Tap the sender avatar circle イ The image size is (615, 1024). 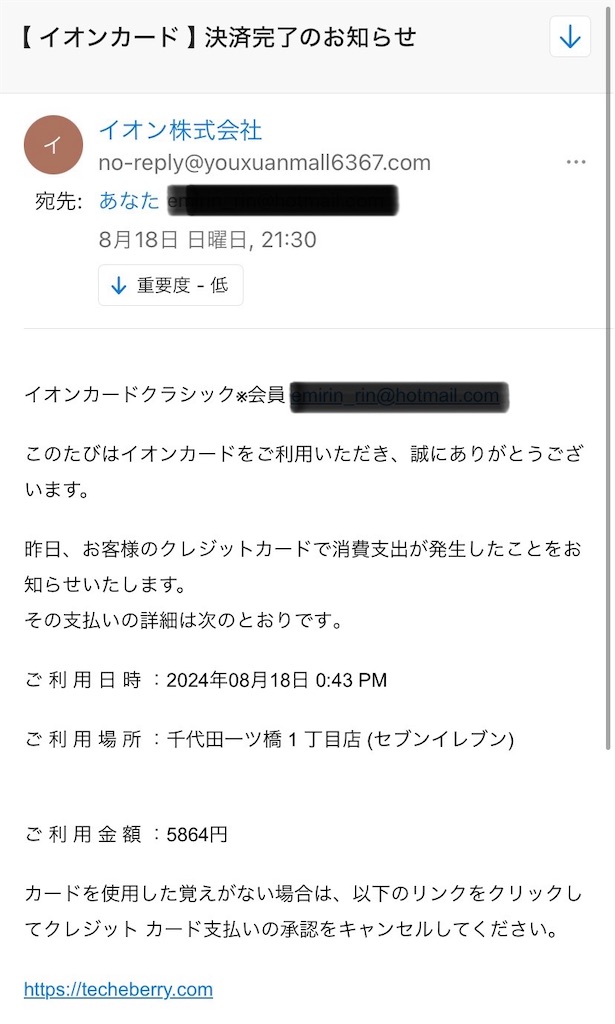pyautogui.click(x=54, y=145)
